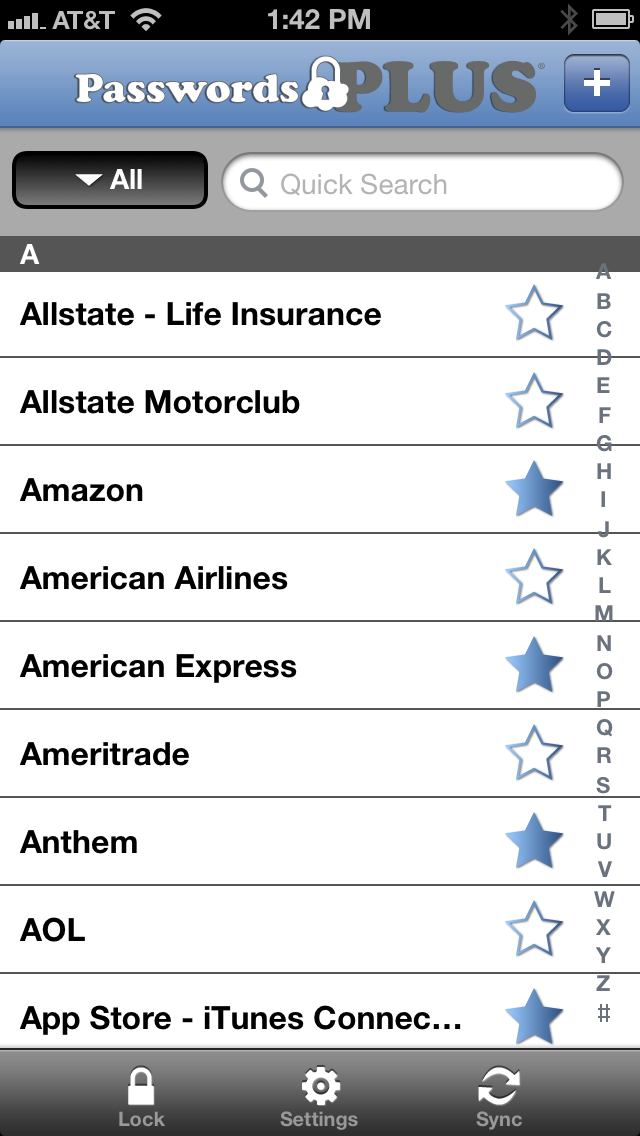This screenshot has height=1136, width=640.
Task: Open the Allstate - Life Insurance entry
Action: pos(200,314)
